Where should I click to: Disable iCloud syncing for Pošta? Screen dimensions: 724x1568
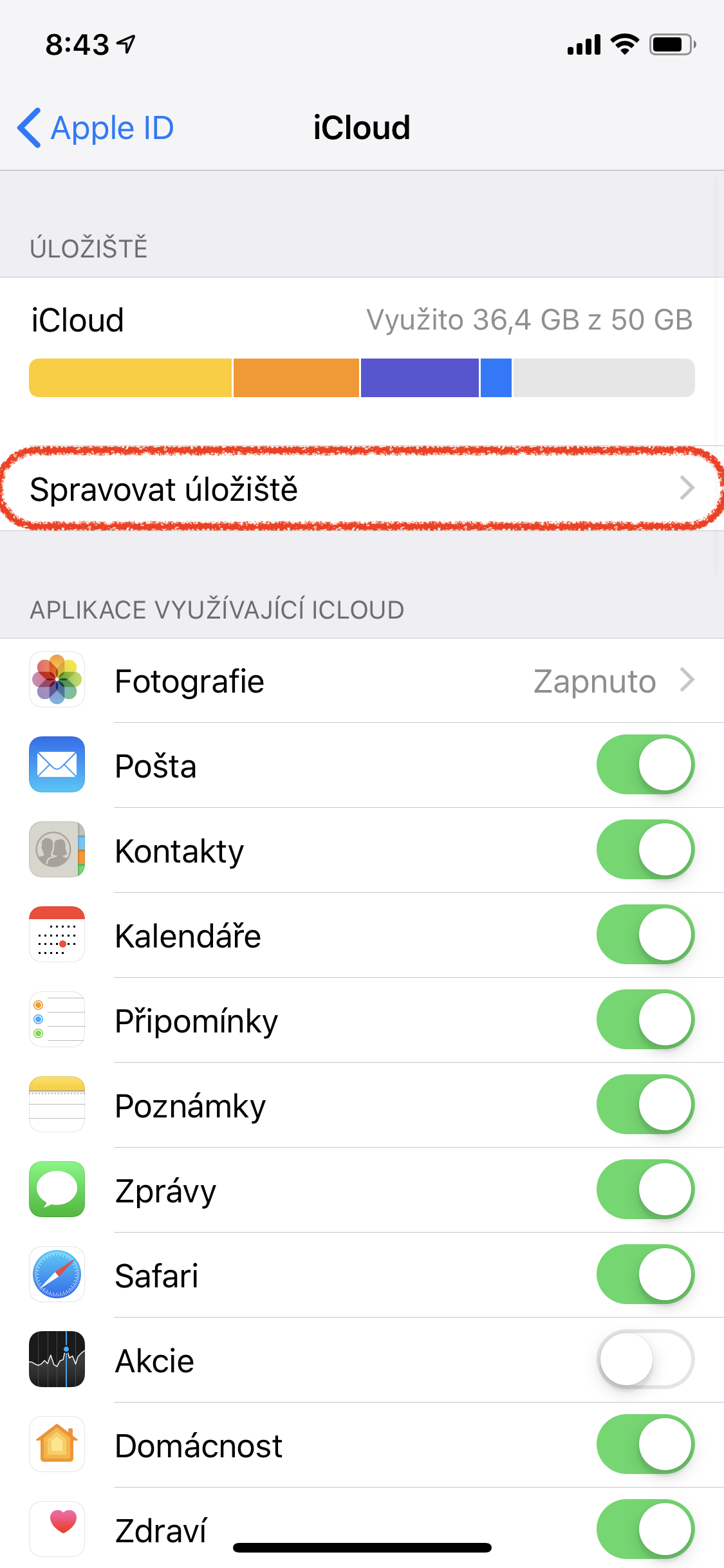tap(645, 765)
